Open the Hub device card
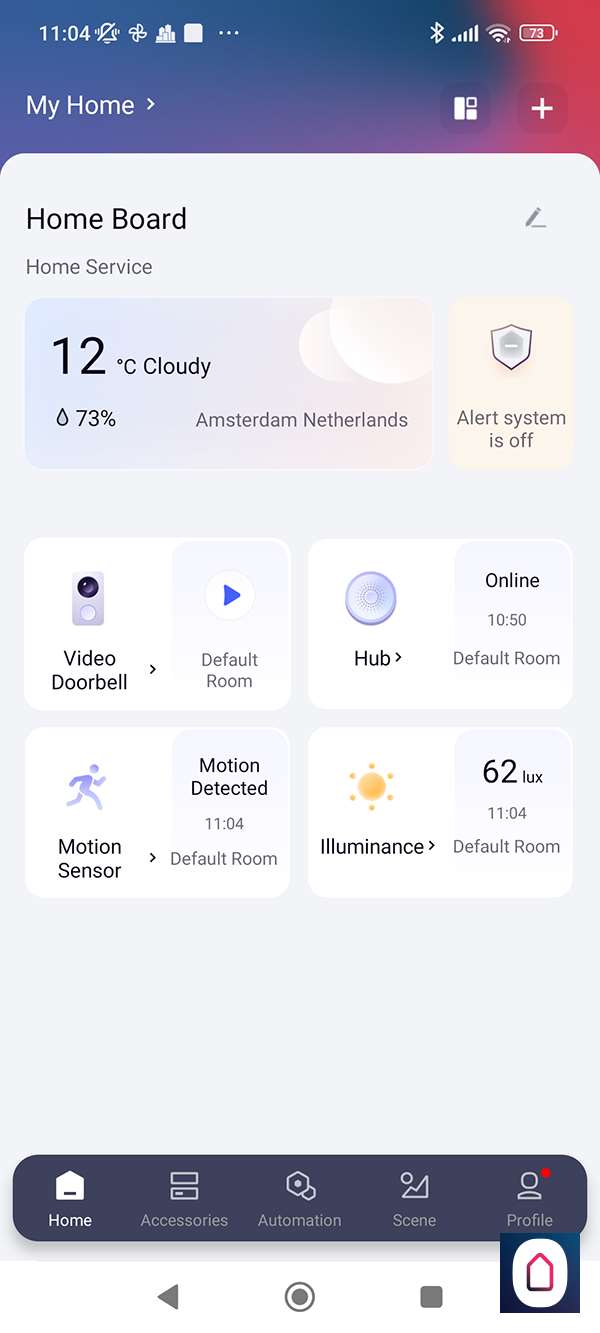Image resolution: width=600 pixels, height=1333 pixels. 440,624
